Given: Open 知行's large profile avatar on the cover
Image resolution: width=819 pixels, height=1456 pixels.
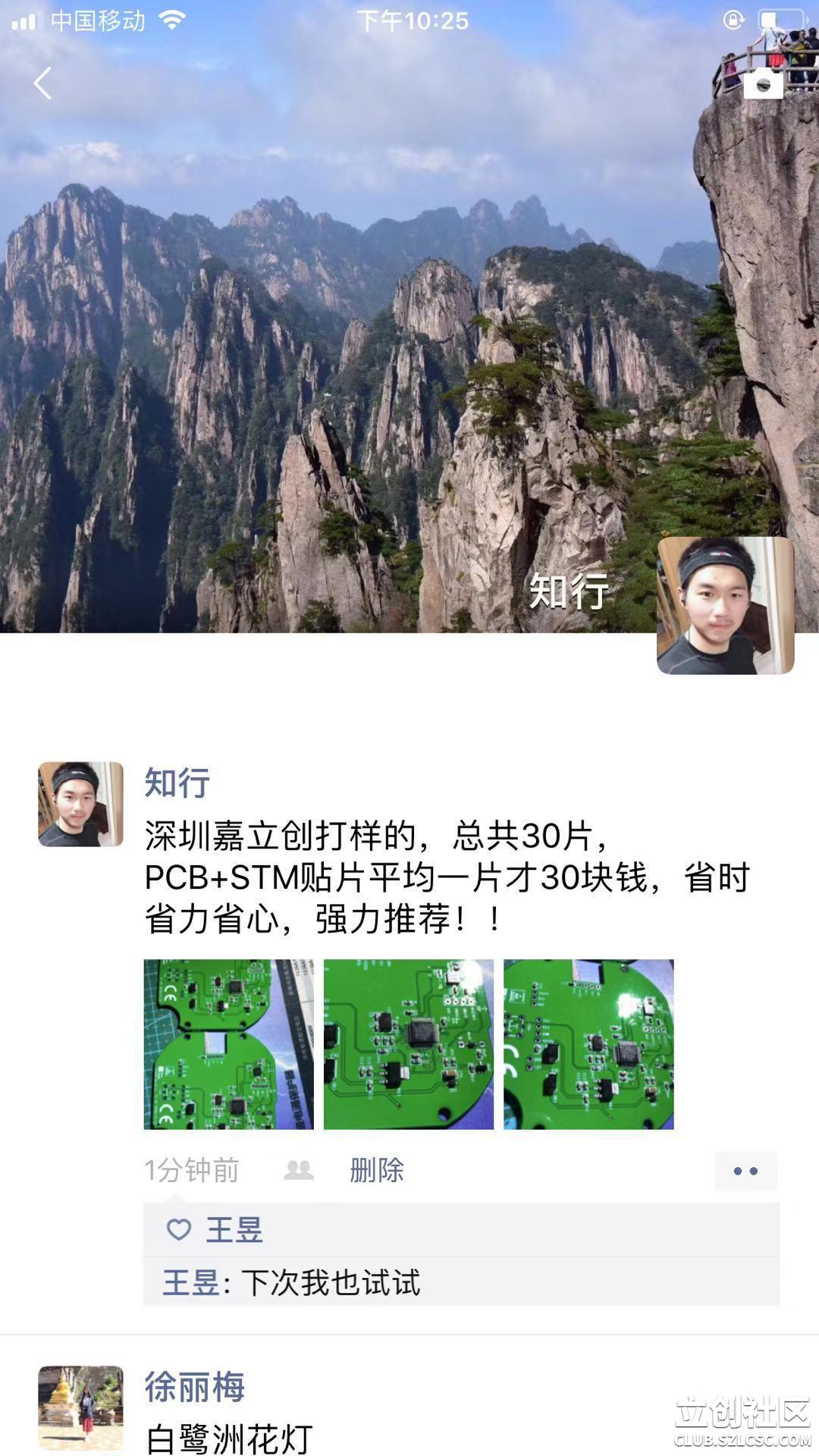Looking at the screenshot, I should click(725, 605).
